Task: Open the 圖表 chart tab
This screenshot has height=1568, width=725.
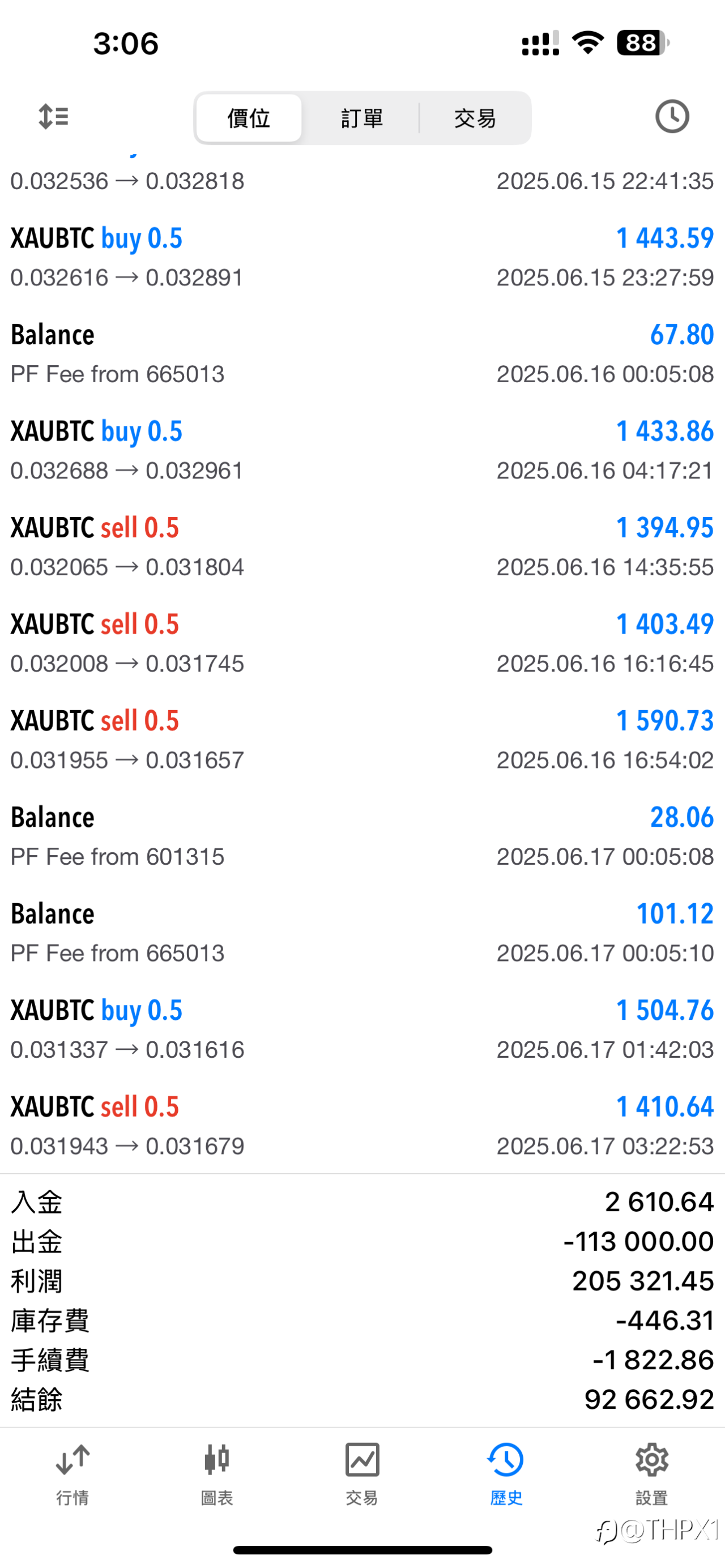Action: pyautogui.click(x=217, y=1472)
